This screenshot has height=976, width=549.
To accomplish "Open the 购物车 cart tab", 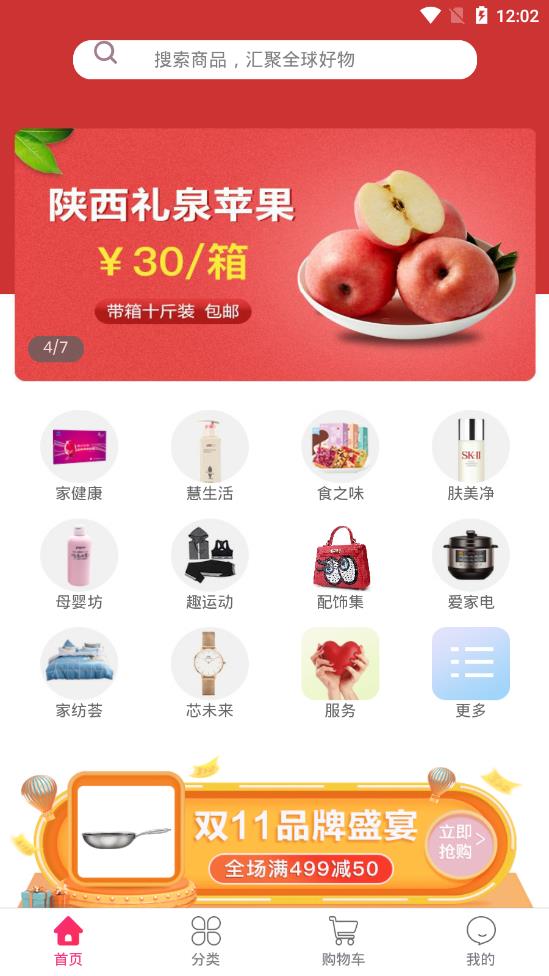I will (343, 941).
